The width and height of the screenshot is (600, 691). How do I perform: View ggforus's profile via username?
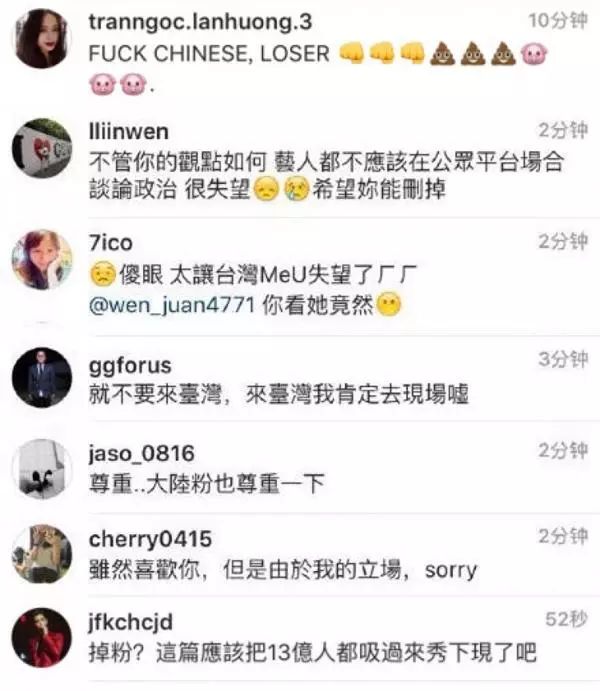[130, 367]
